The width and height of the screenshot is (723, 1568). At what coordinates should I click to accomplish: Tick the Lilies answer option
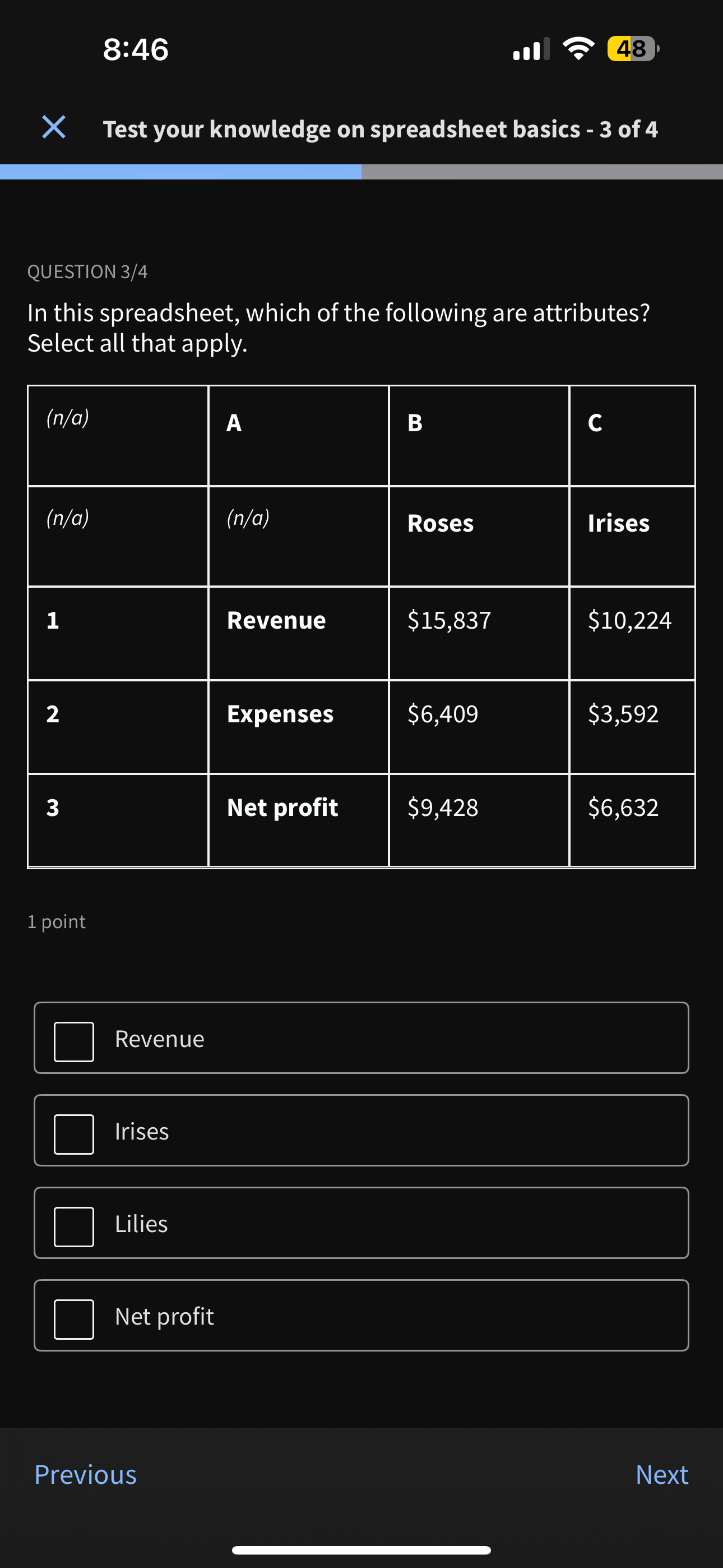(x=74, y=1226)
